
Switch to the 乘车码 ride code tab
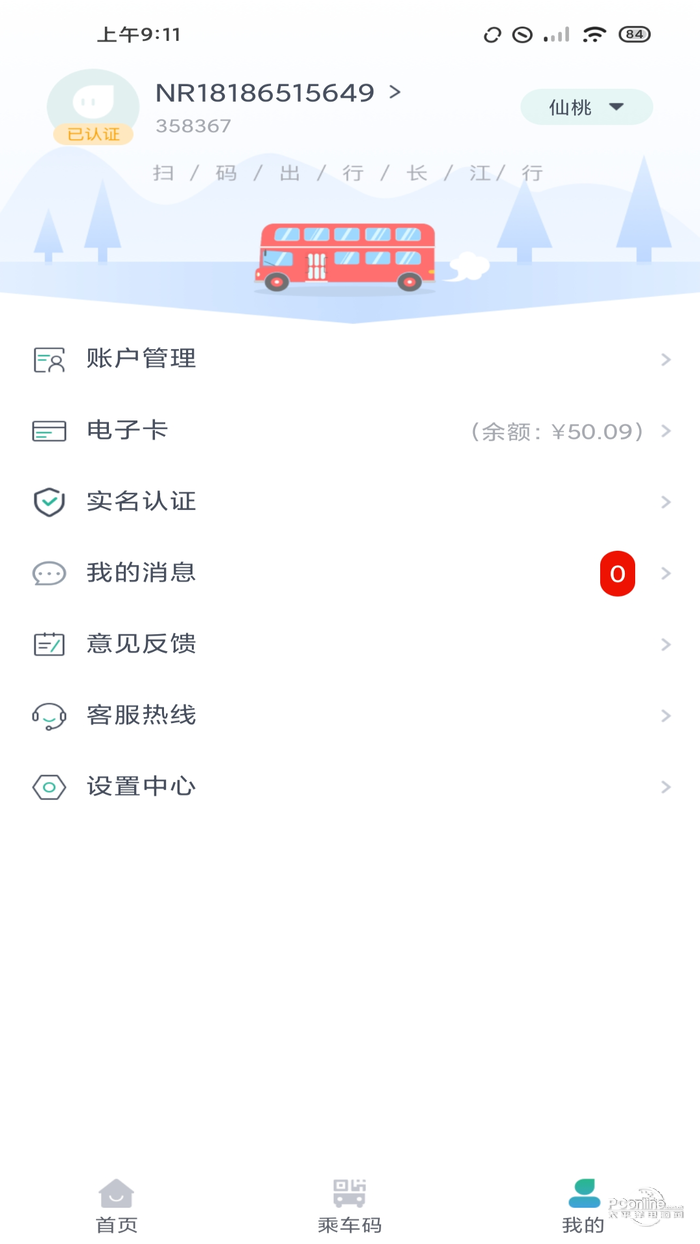pos(350,1205)
